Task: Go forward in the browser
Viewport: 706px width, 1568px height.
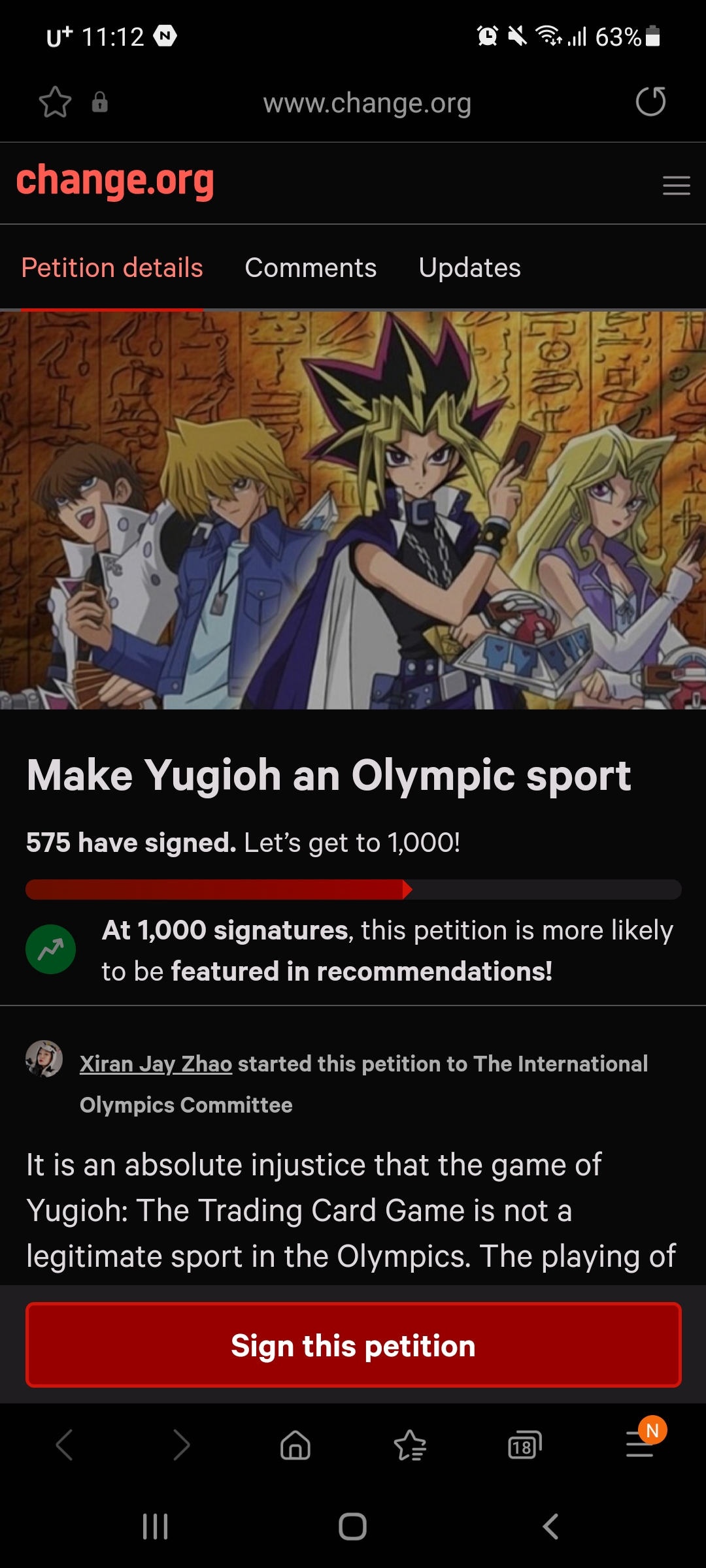Action: pos(181,1445)
